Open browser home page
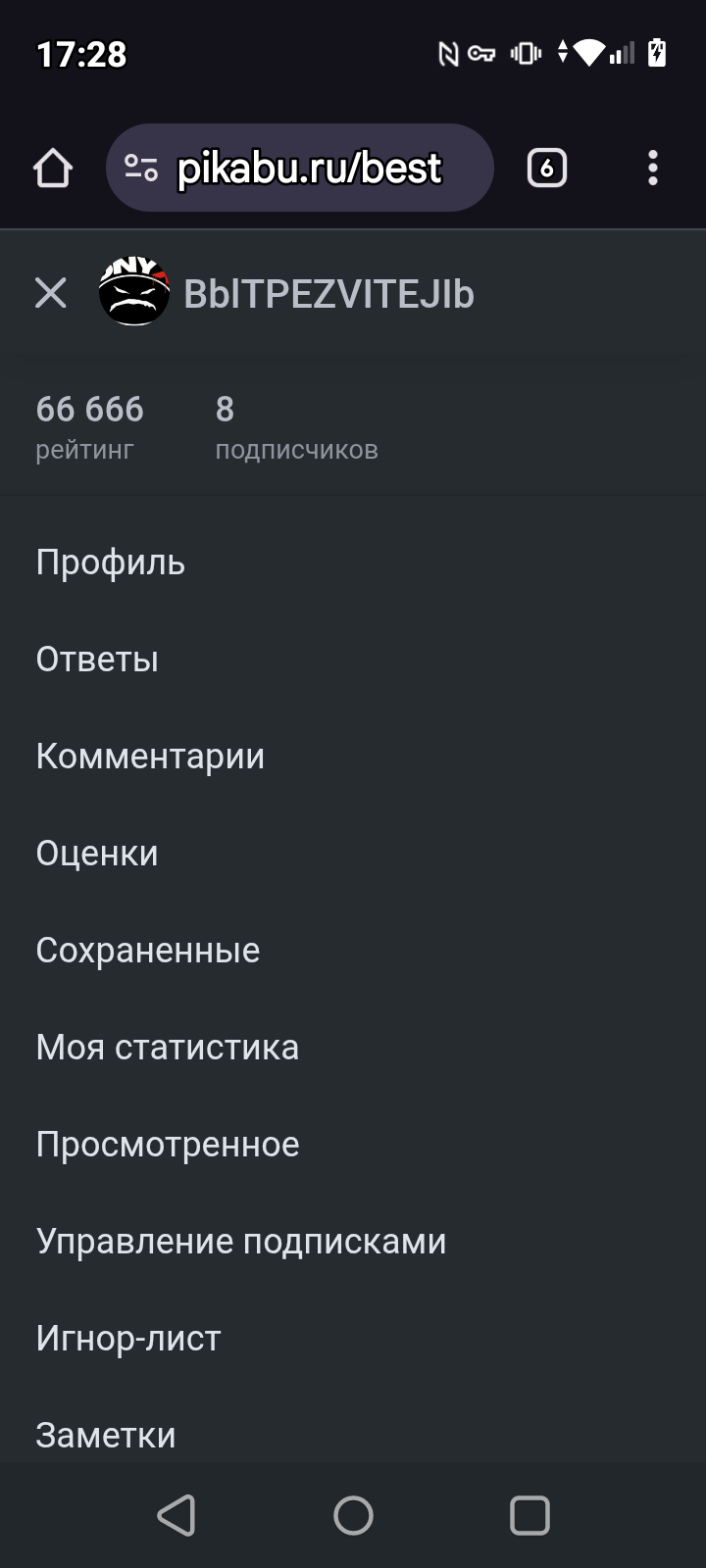This screenshot has height=1568, width=706. (53, 169)
